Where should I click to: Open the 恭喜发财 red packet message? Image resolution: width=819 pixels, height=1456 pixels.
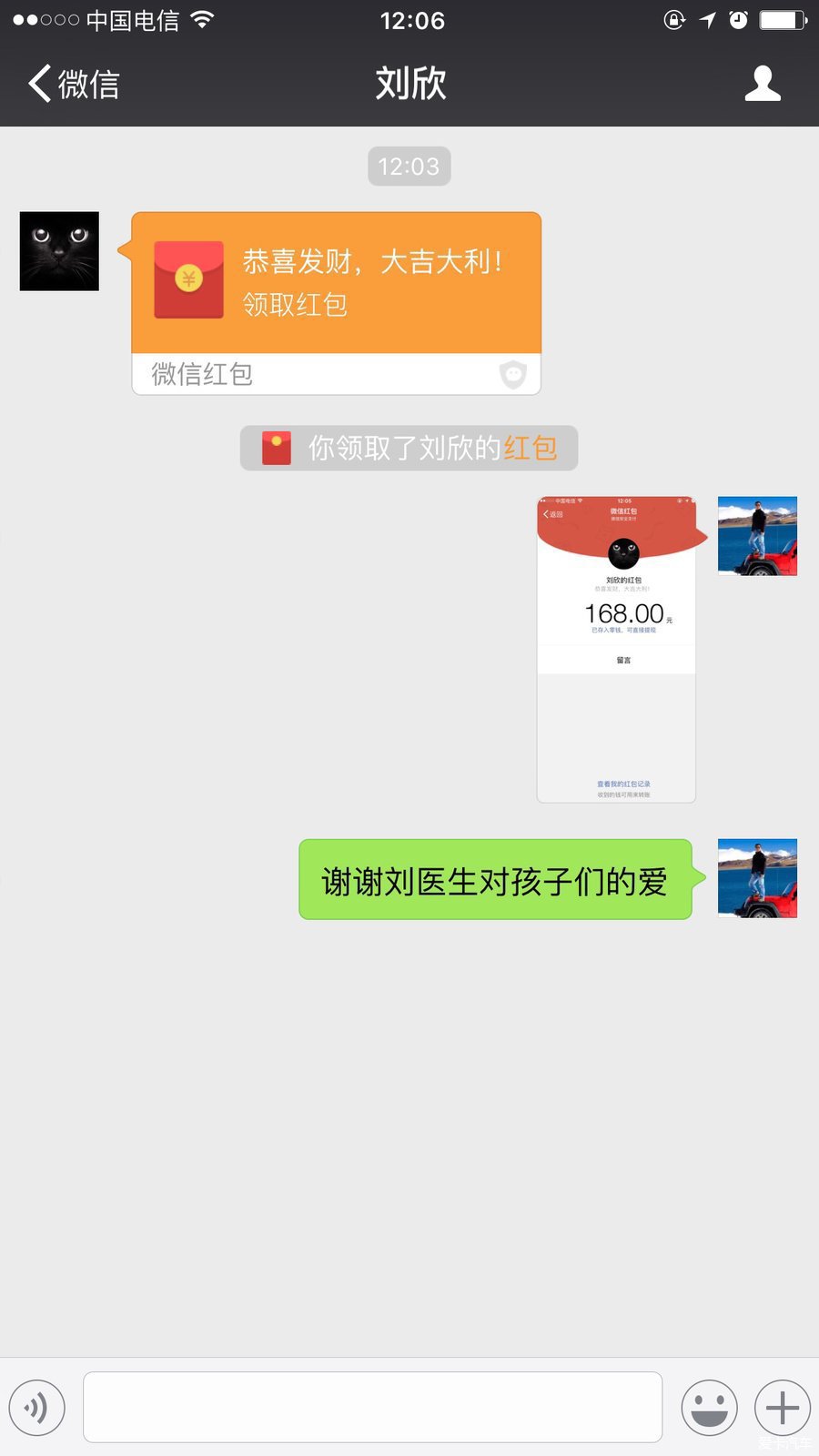tap(336, 284)
